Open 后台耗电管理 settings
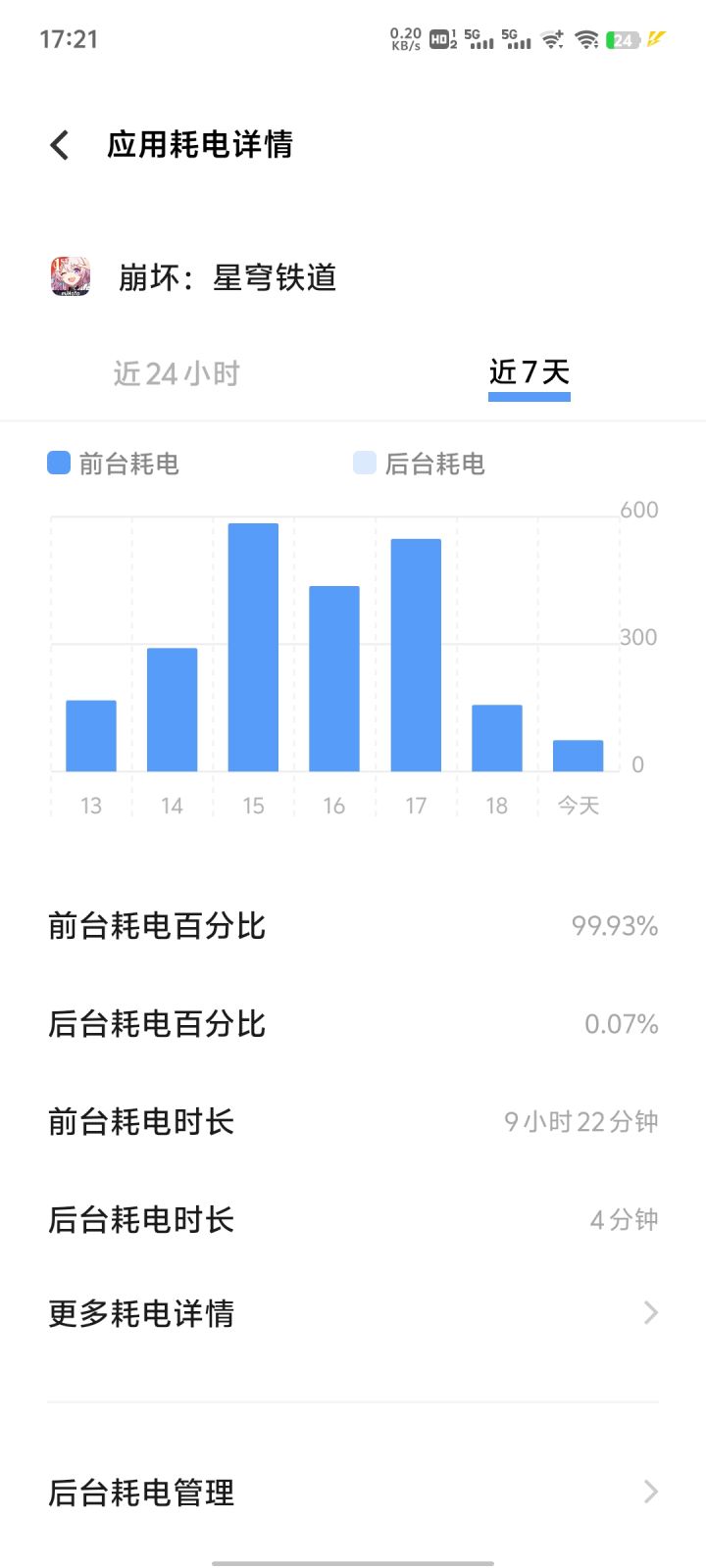 [x=353, y=1493]
